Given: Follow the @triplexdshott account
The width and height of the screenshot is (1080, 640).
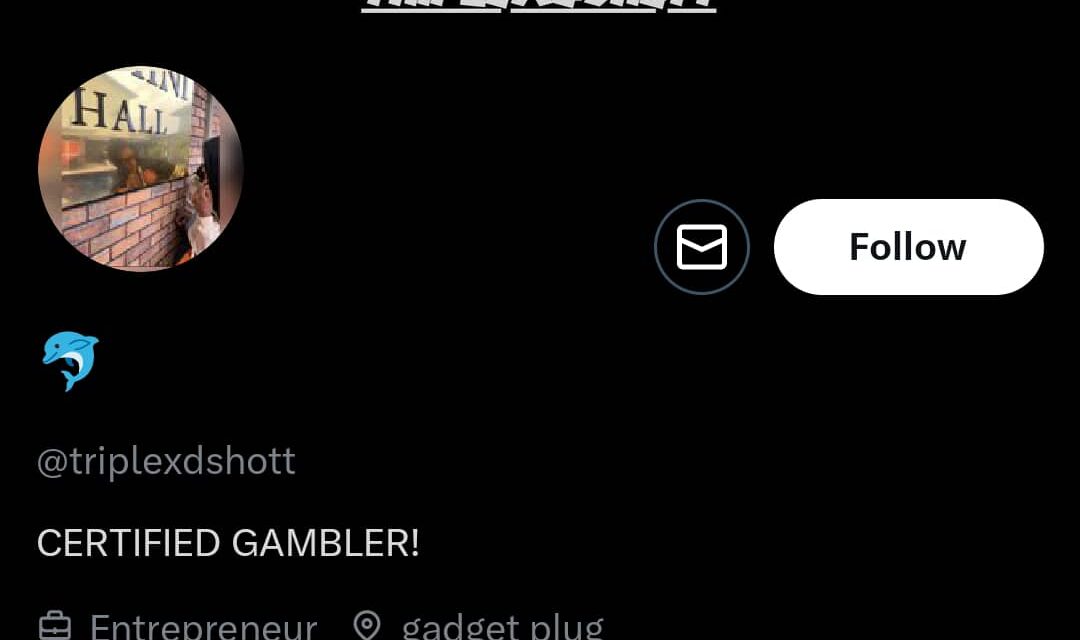Looking at the screenshot, I should pos(908,247).
